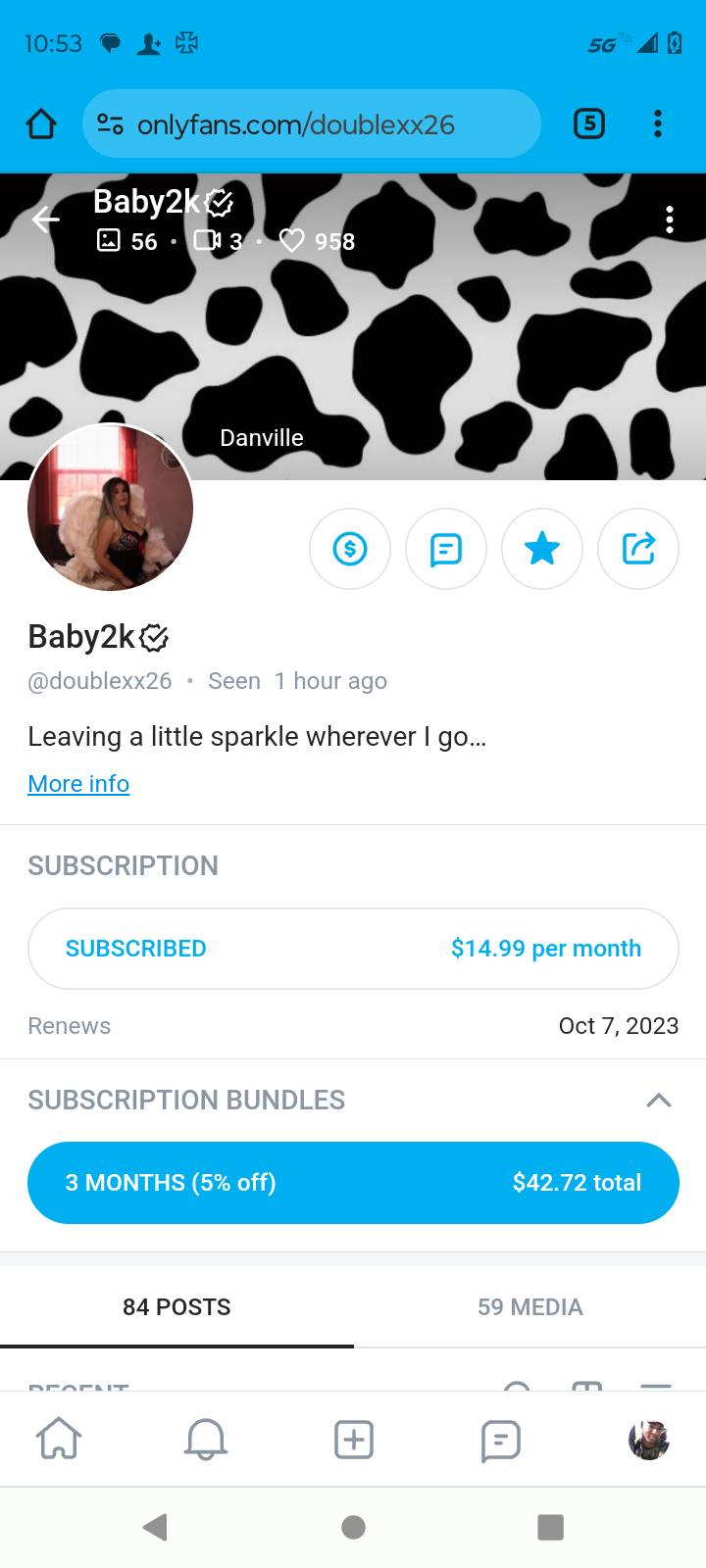Message Baby2k using the chat icon

[x=446, y=549]
